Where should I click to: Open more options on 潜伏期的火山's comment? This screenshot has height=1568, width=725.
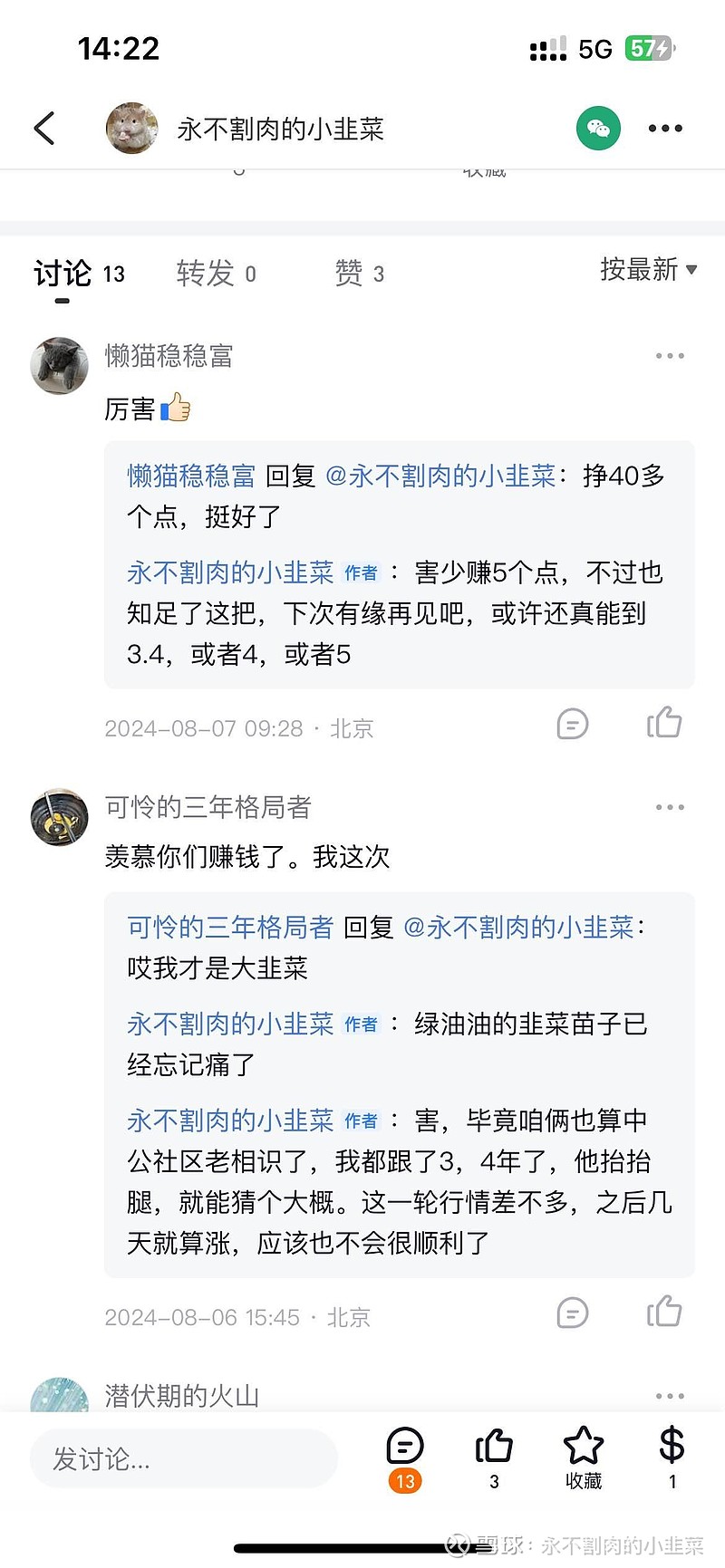tap(670, 1396)
